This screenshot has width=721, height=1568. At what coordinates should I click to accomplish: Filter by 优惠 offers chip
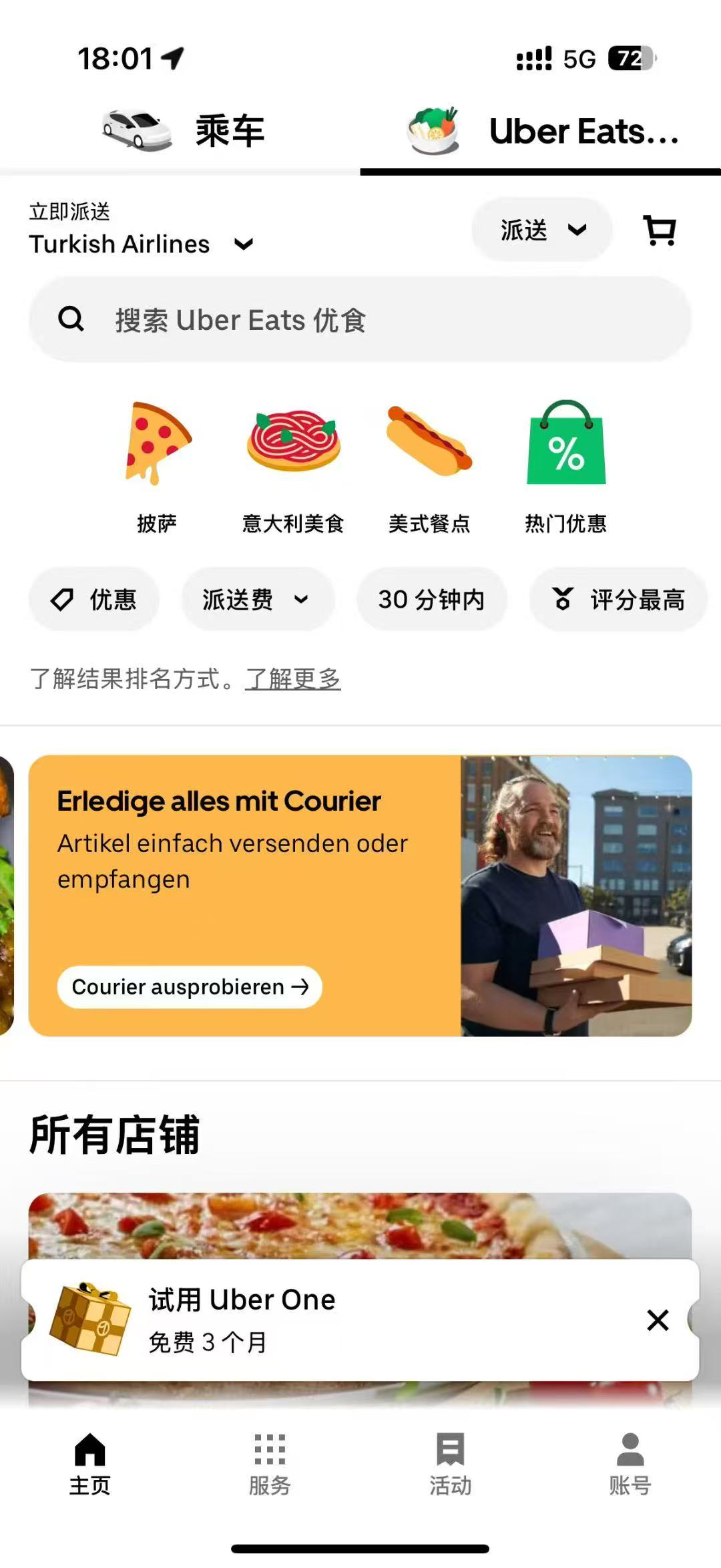click(94, 599)
